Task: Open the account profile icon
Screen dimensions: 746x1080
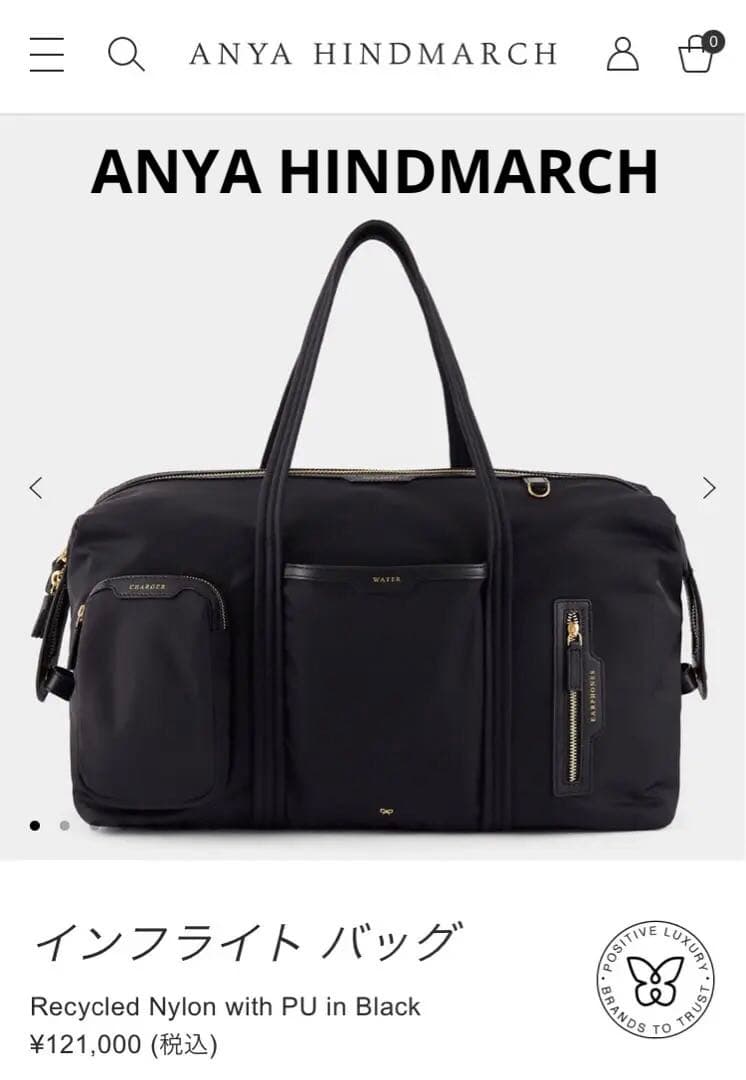Action: 622,54
